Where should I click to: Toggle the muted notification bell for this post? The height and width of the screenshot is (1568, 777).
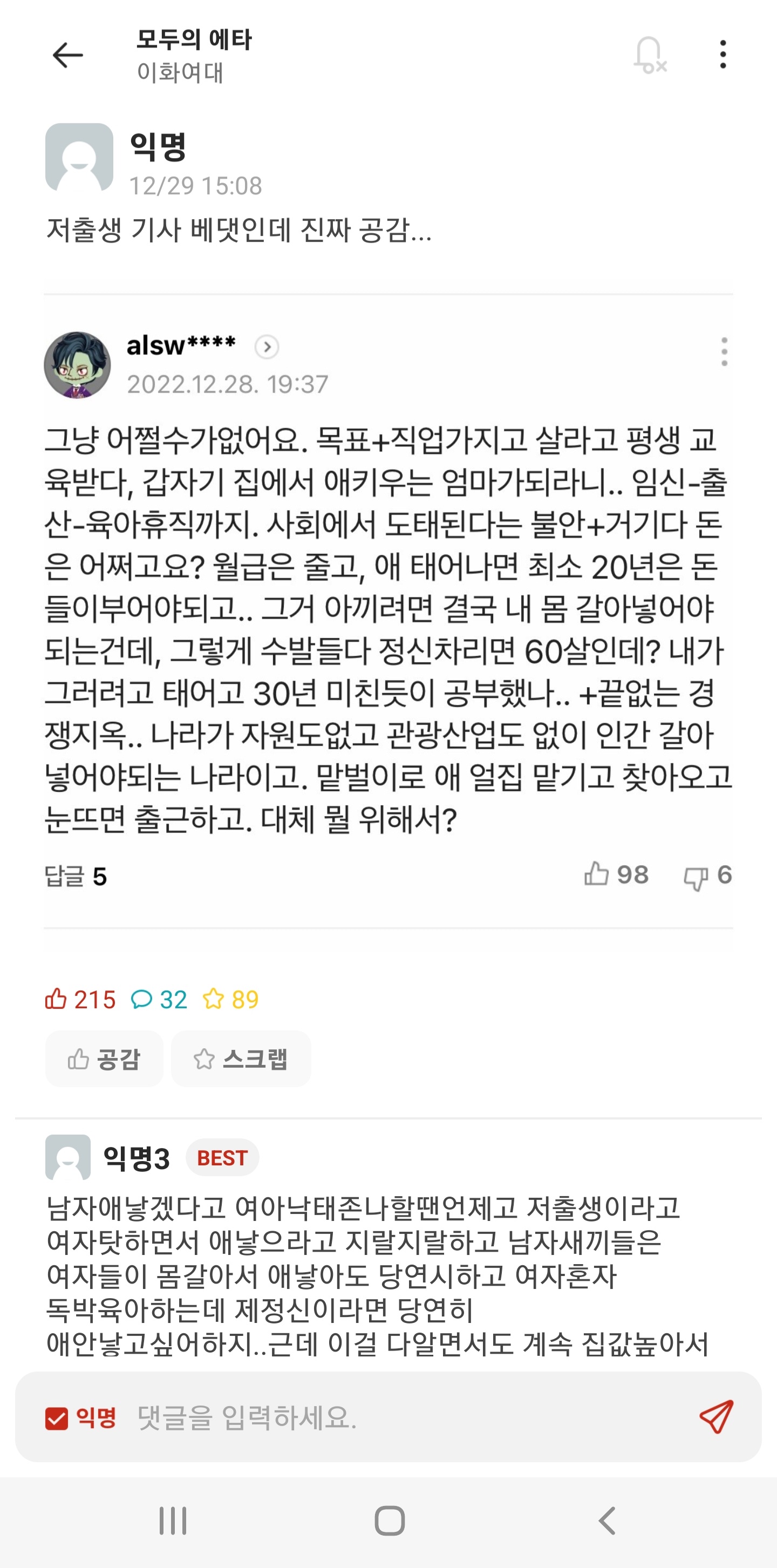tap(649, 56)
